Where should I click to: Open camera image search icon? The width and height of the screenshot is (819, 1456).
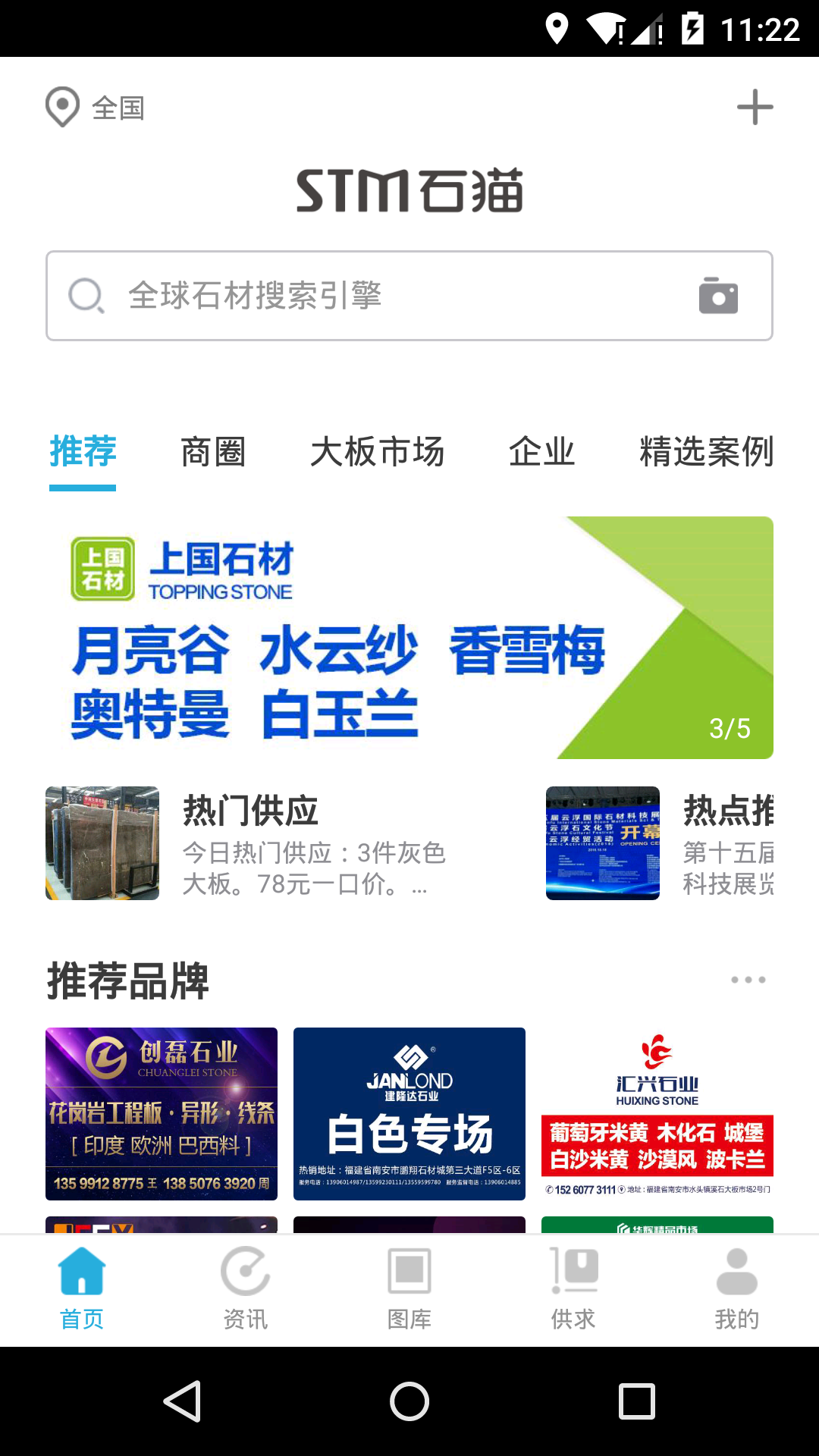(x=718, y=296)
